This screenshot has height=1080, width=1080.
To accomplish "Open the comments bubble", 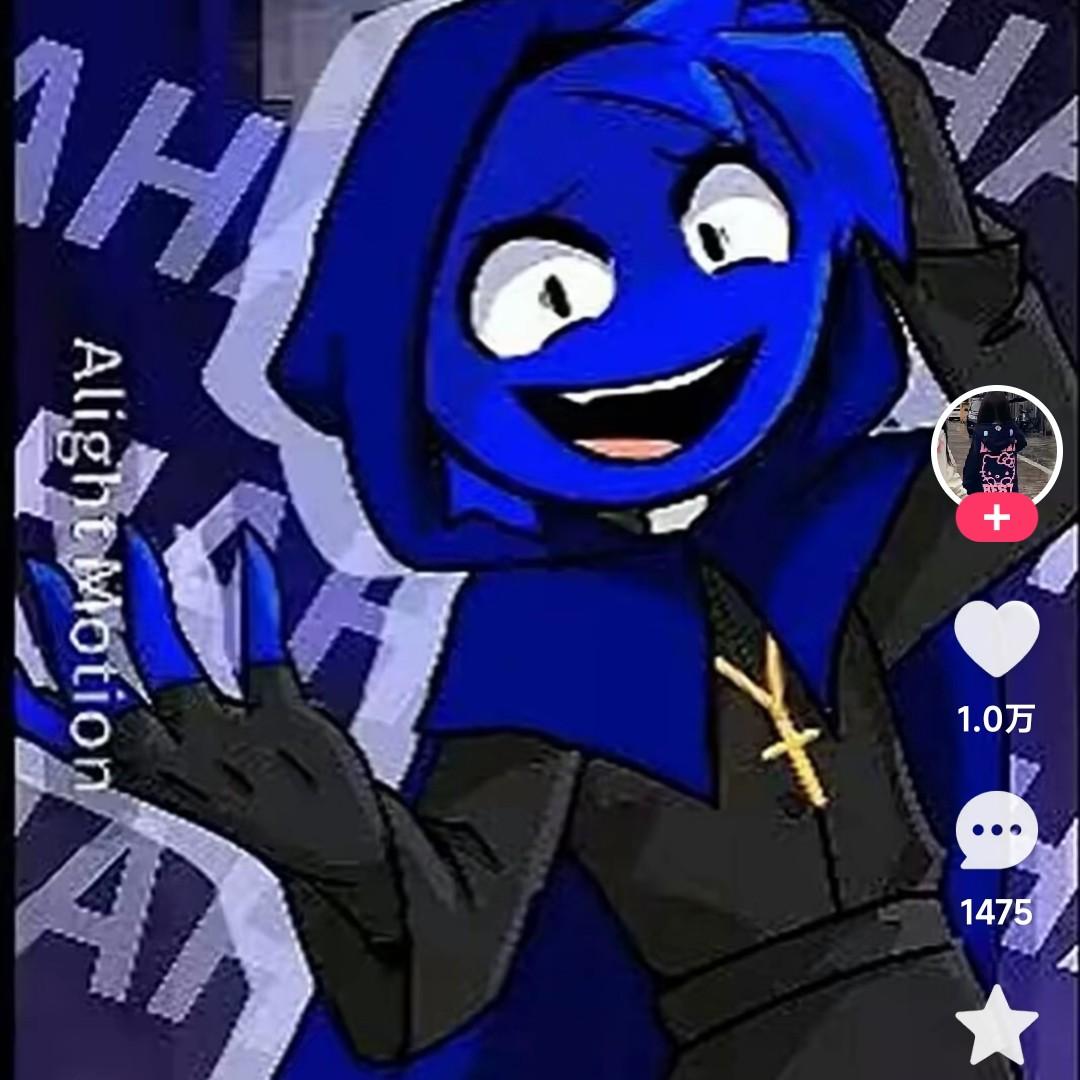I will pyautogui.click(x=997, y=831).
